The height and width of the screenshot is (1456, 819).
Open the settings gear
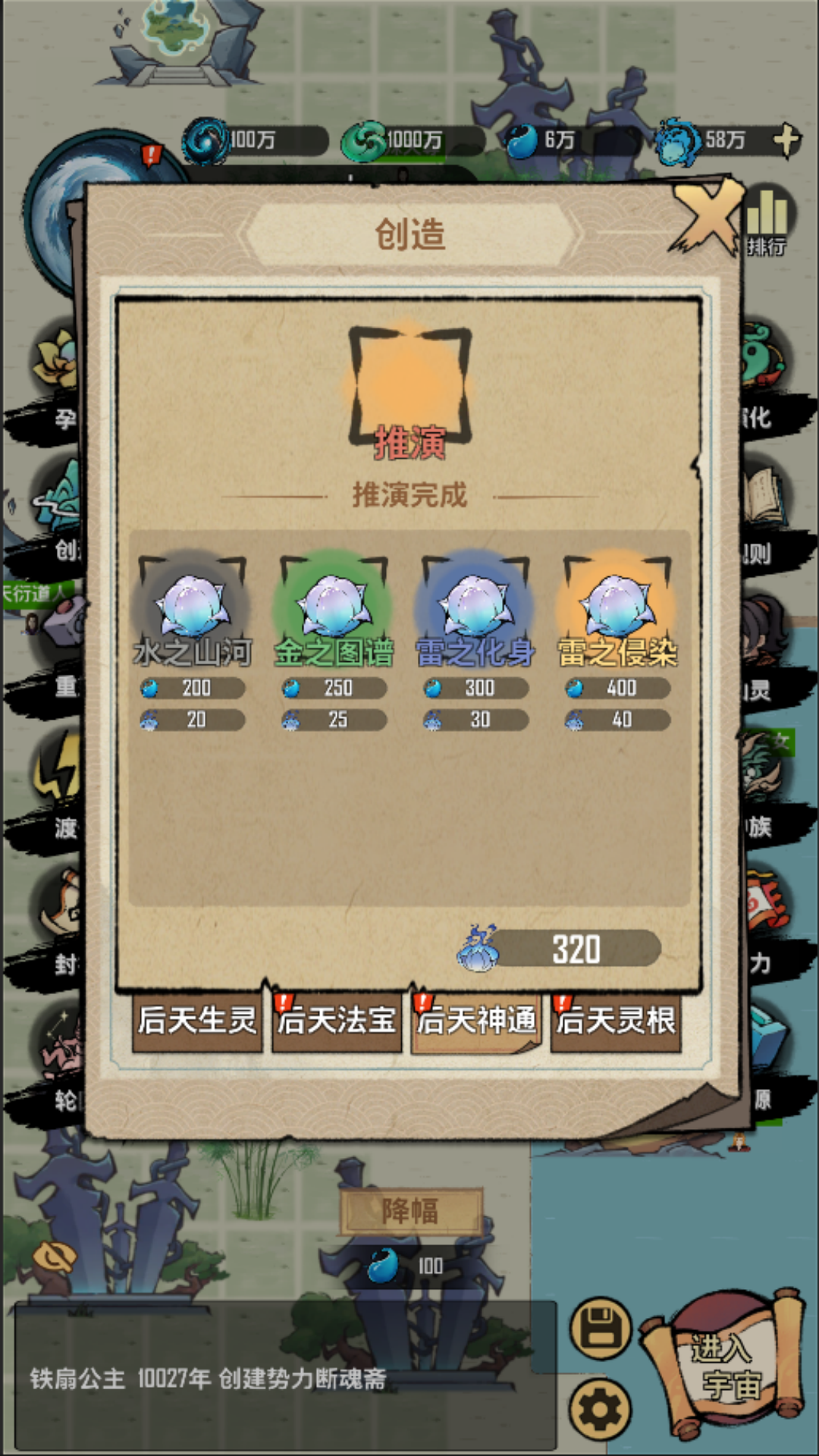coord(601,1409)
